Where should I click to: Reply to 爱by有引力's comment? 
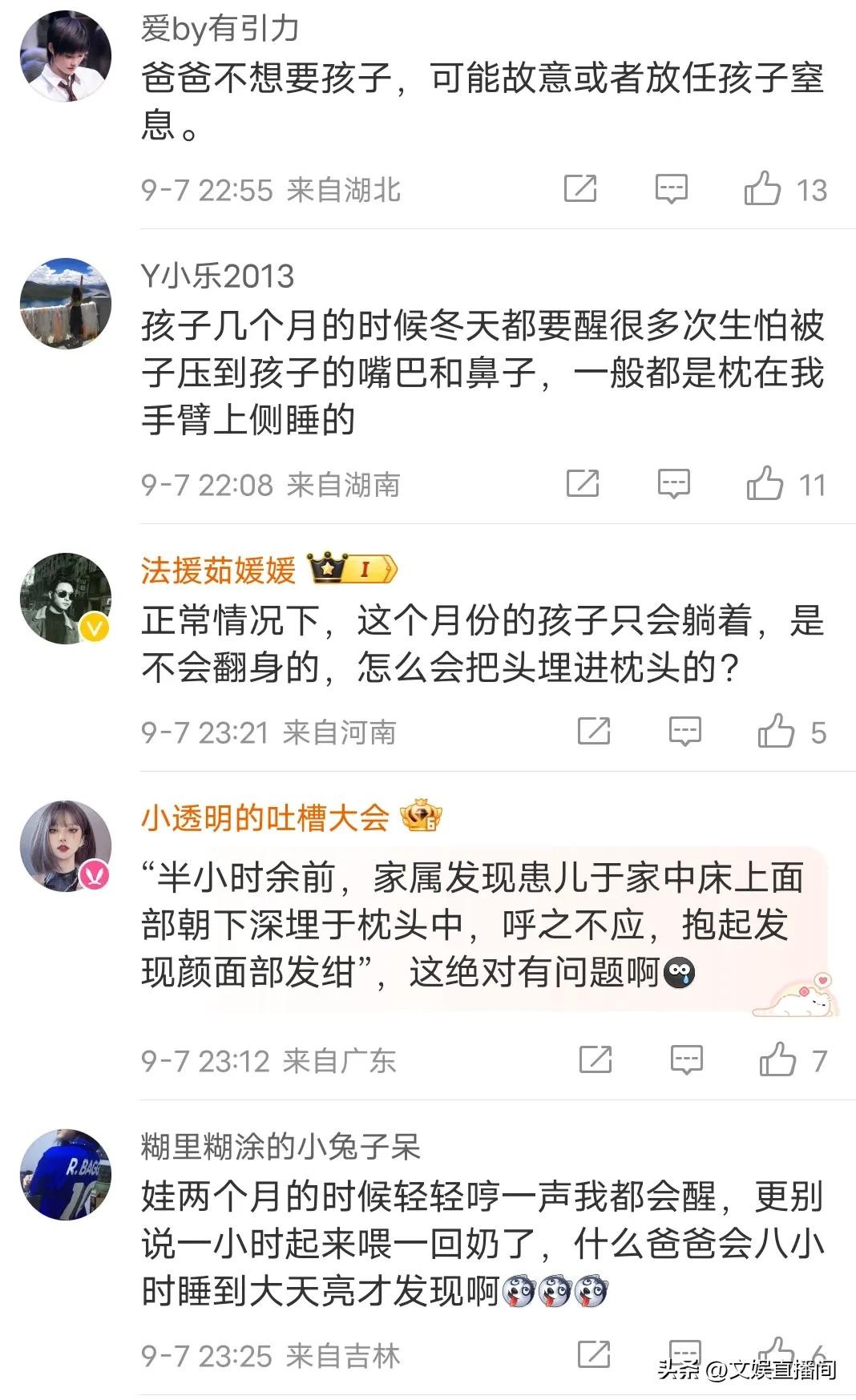[x=672, y=190]
